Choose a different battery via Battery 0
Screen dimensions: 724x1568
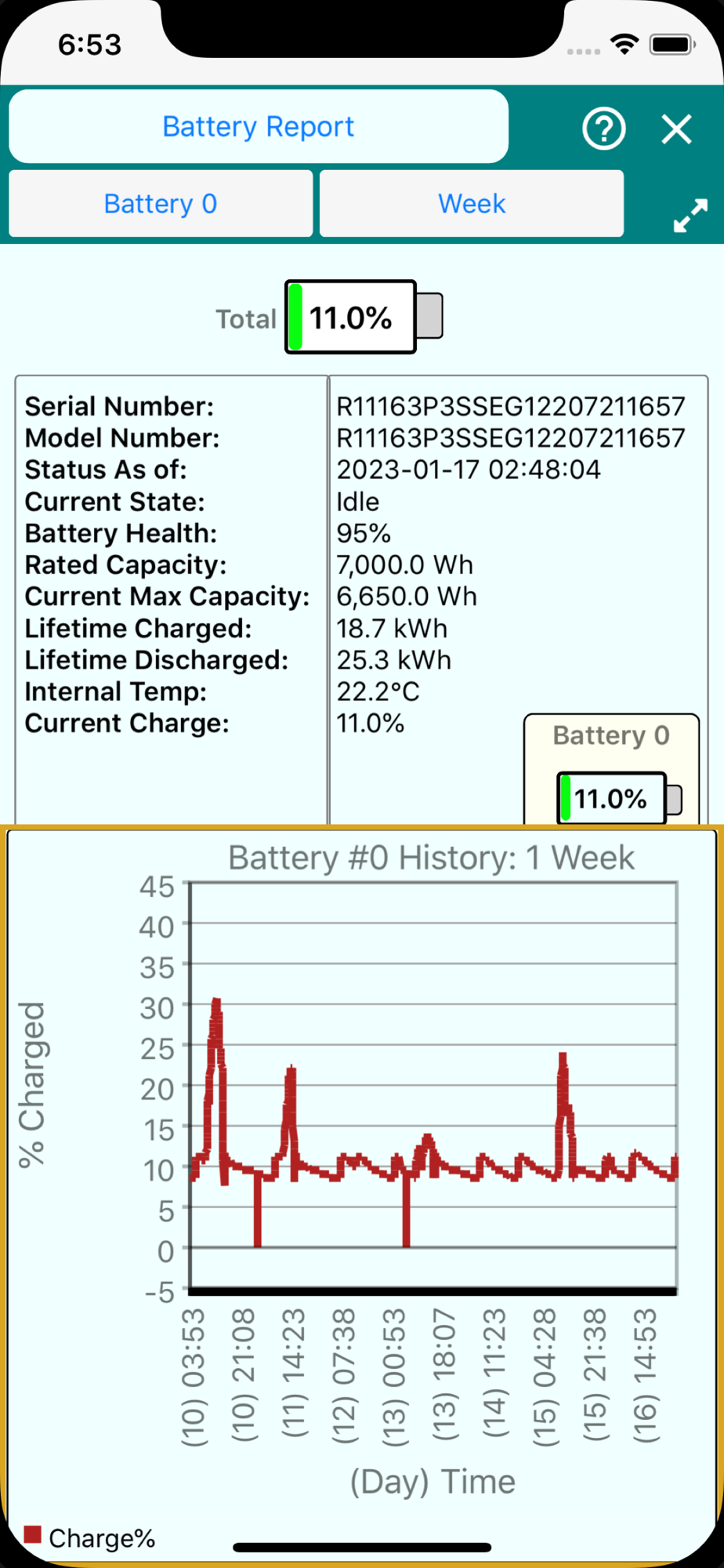[x=161, y=204]
